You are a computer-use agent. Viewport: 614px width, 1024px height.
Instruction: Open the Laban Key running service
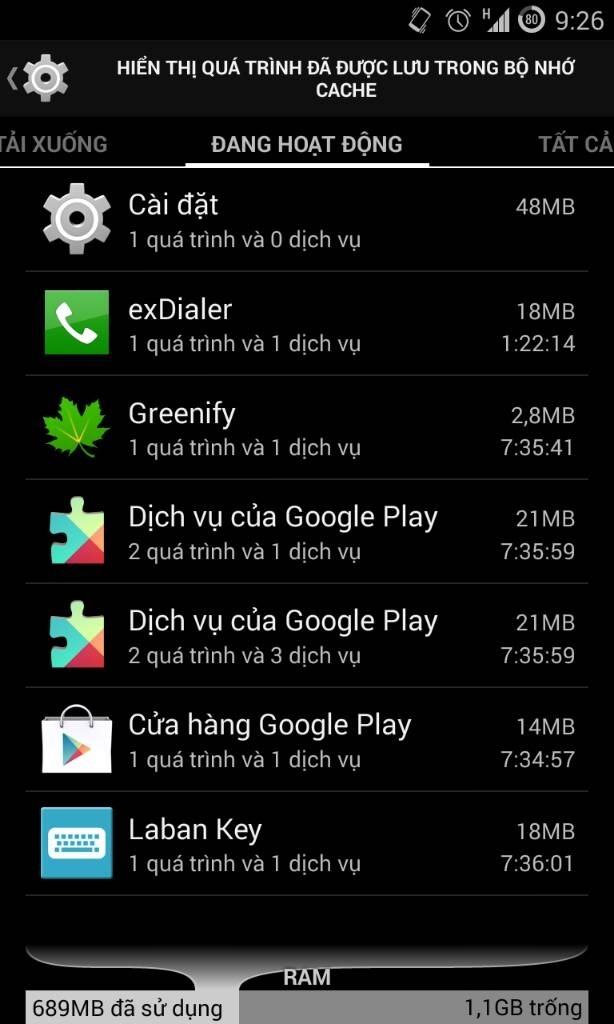(x=307, y=844)
